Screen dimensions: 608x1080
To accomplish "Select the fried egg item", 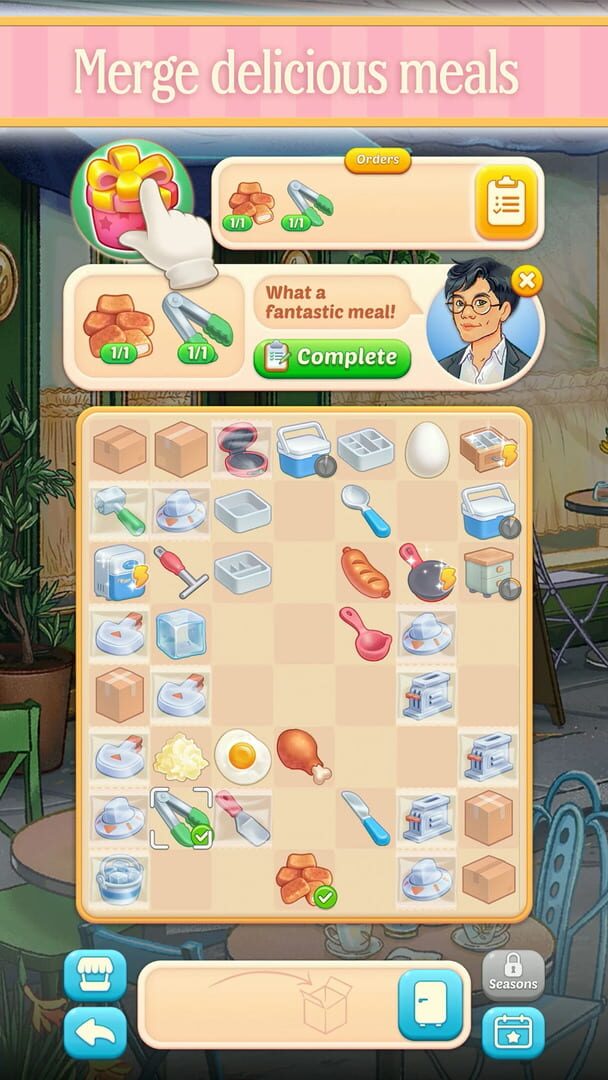I will click(242, 756).
